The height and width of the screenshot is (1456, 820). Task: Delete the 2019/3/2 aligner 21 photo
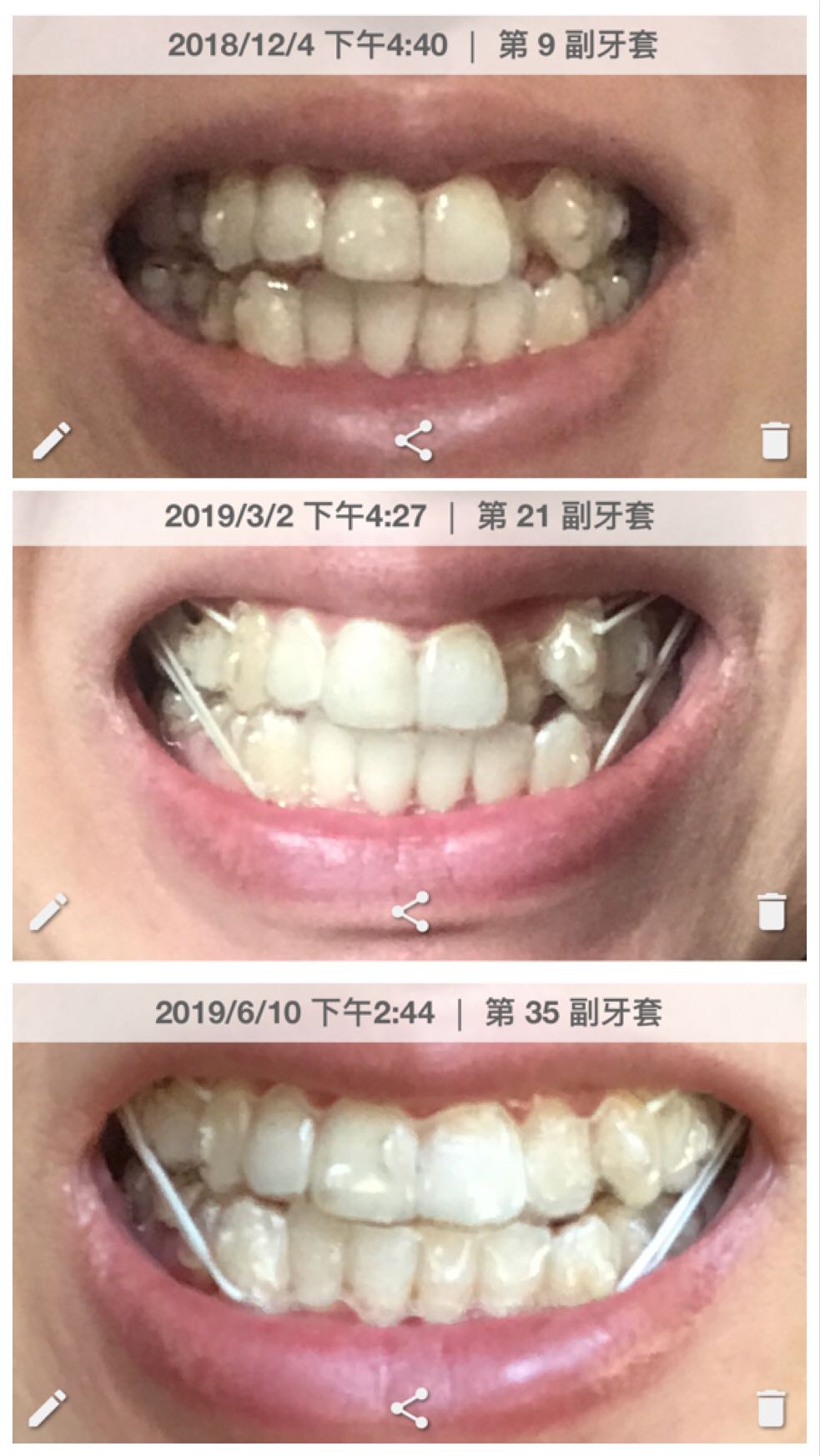(x=772, y=911)
